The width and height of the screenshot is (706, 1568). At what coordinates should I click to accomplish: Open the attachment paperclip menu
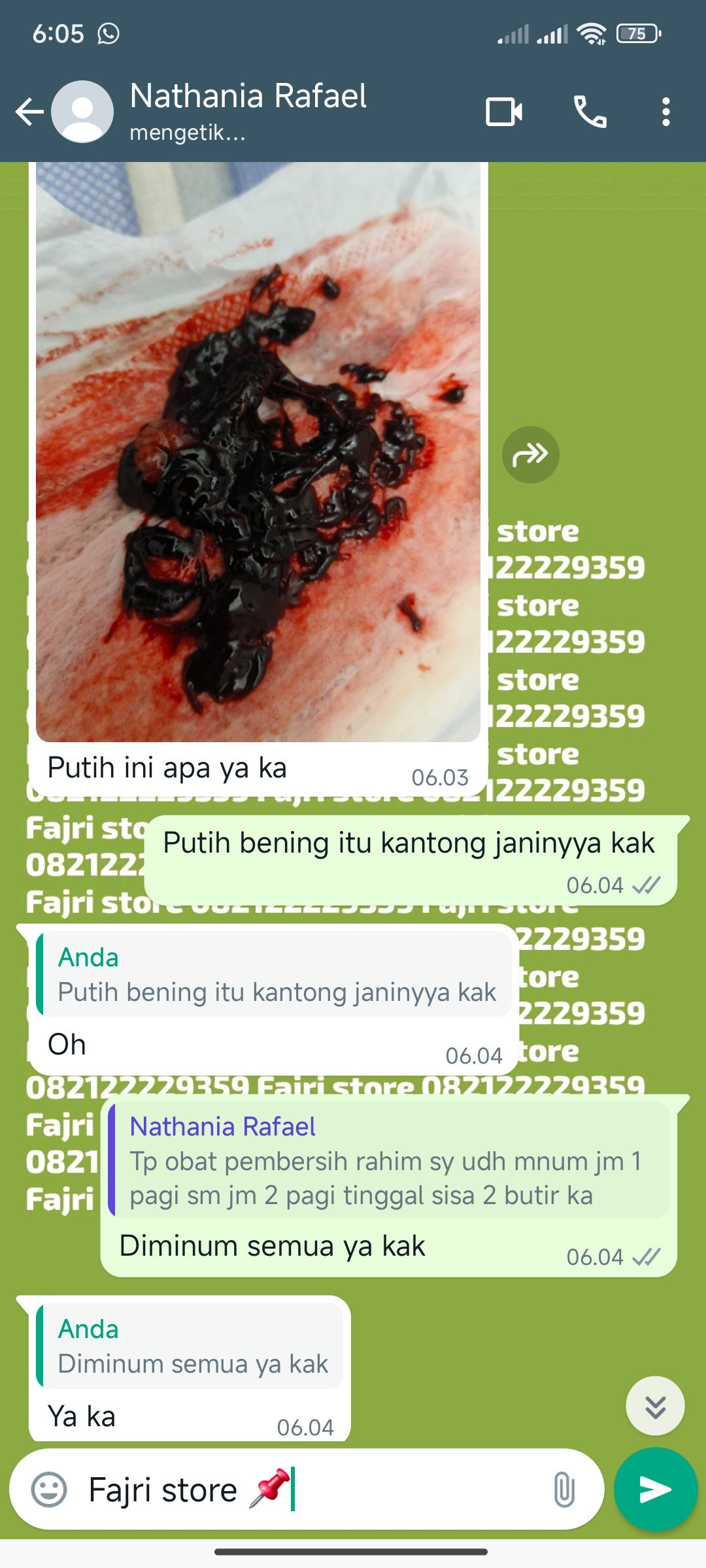tap(563, 1490)
